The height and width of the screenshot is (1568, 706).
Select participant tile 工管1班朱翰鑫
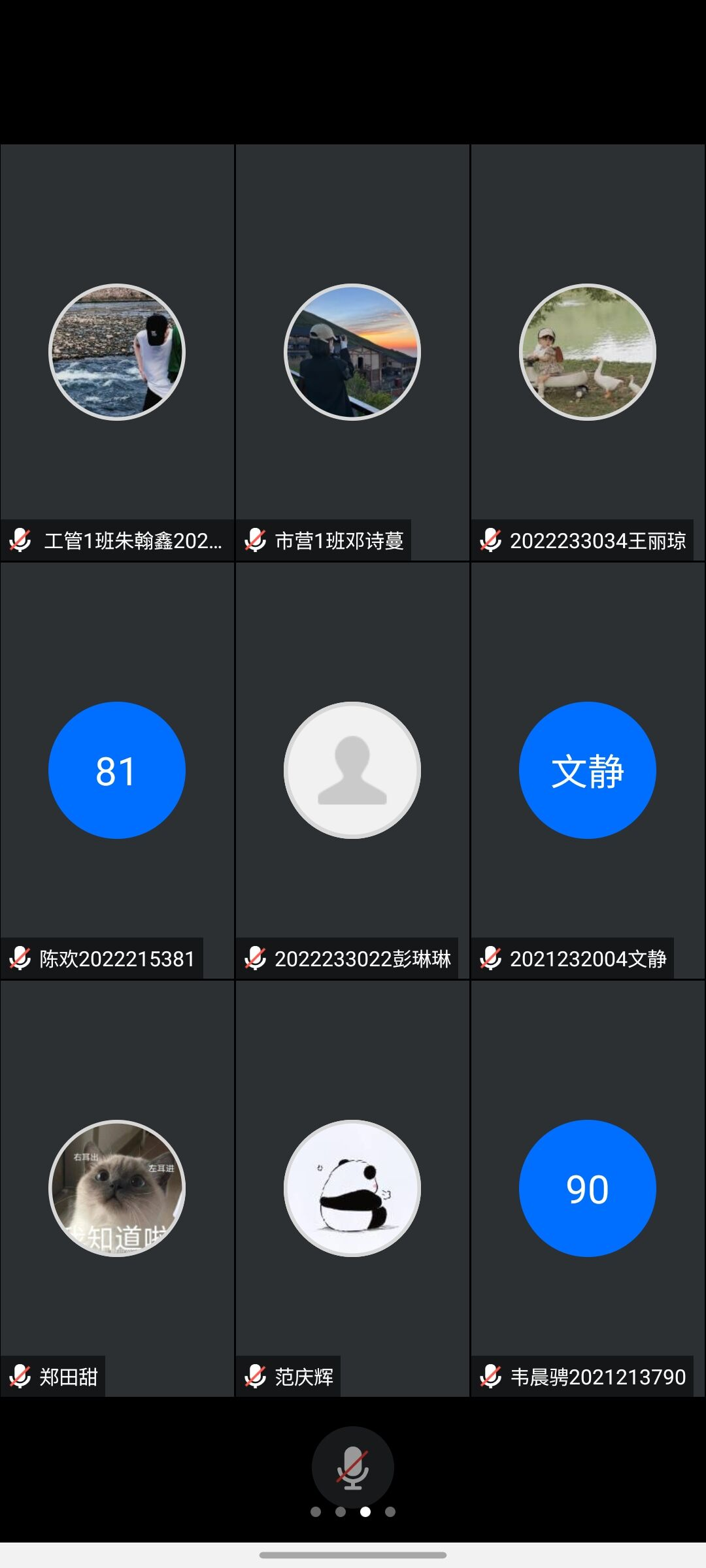point(117,353)
